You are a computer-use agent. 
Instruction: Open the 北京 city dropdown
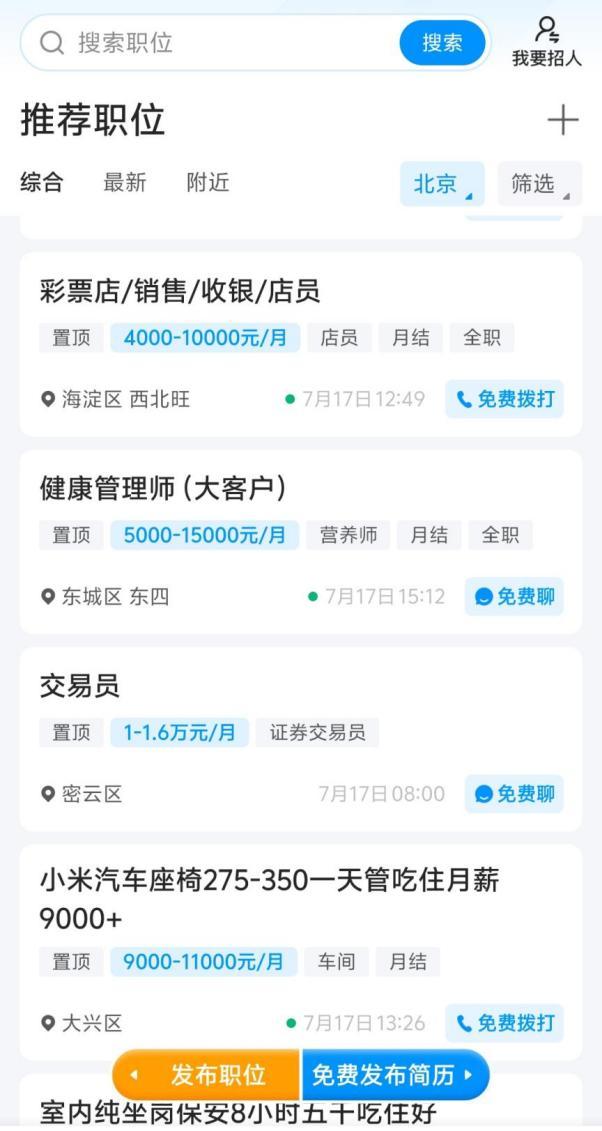coord(442,184)
